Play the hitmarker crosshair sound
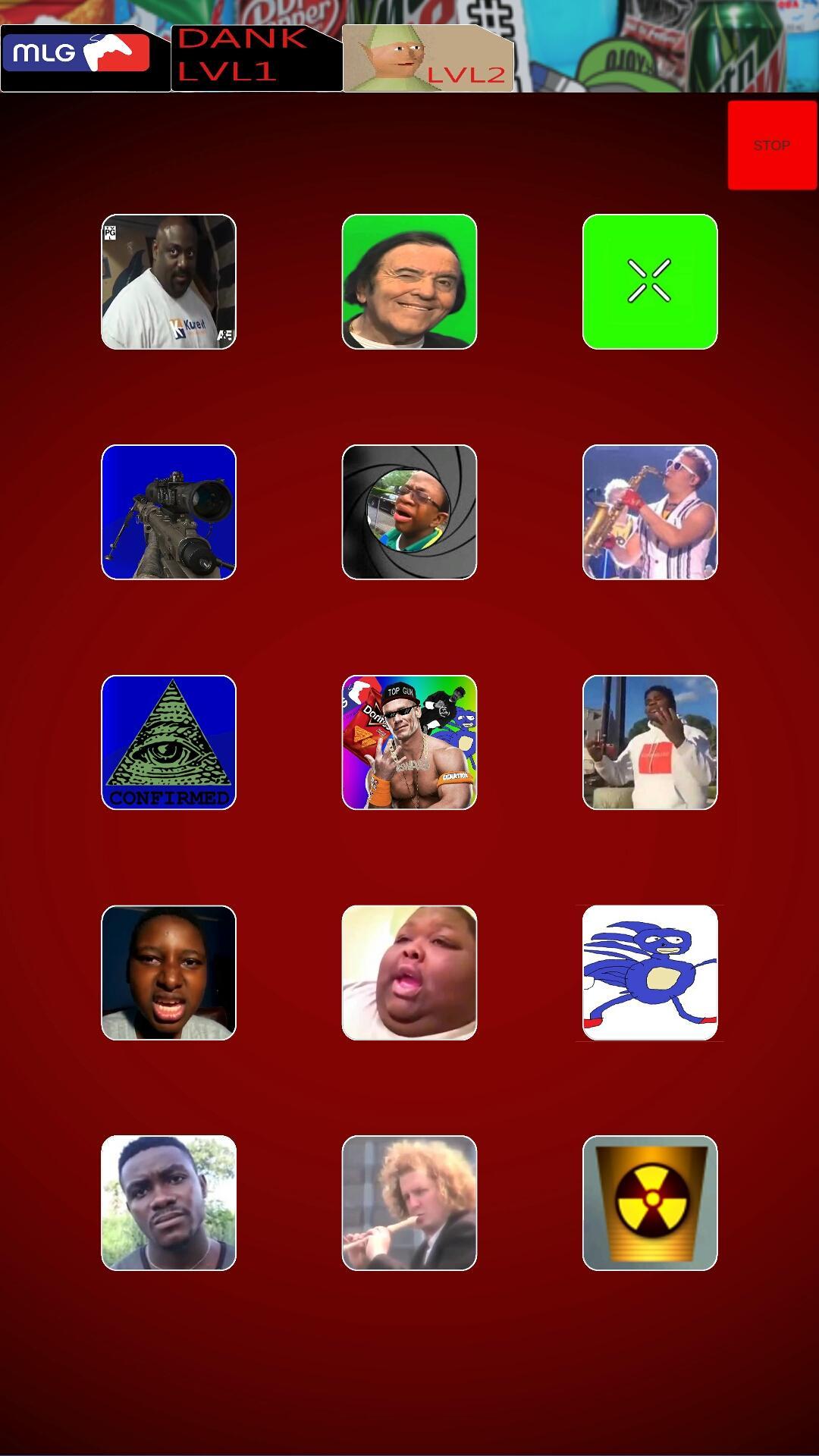Viewport: 819px width, 1456px height. click(650, 281)
